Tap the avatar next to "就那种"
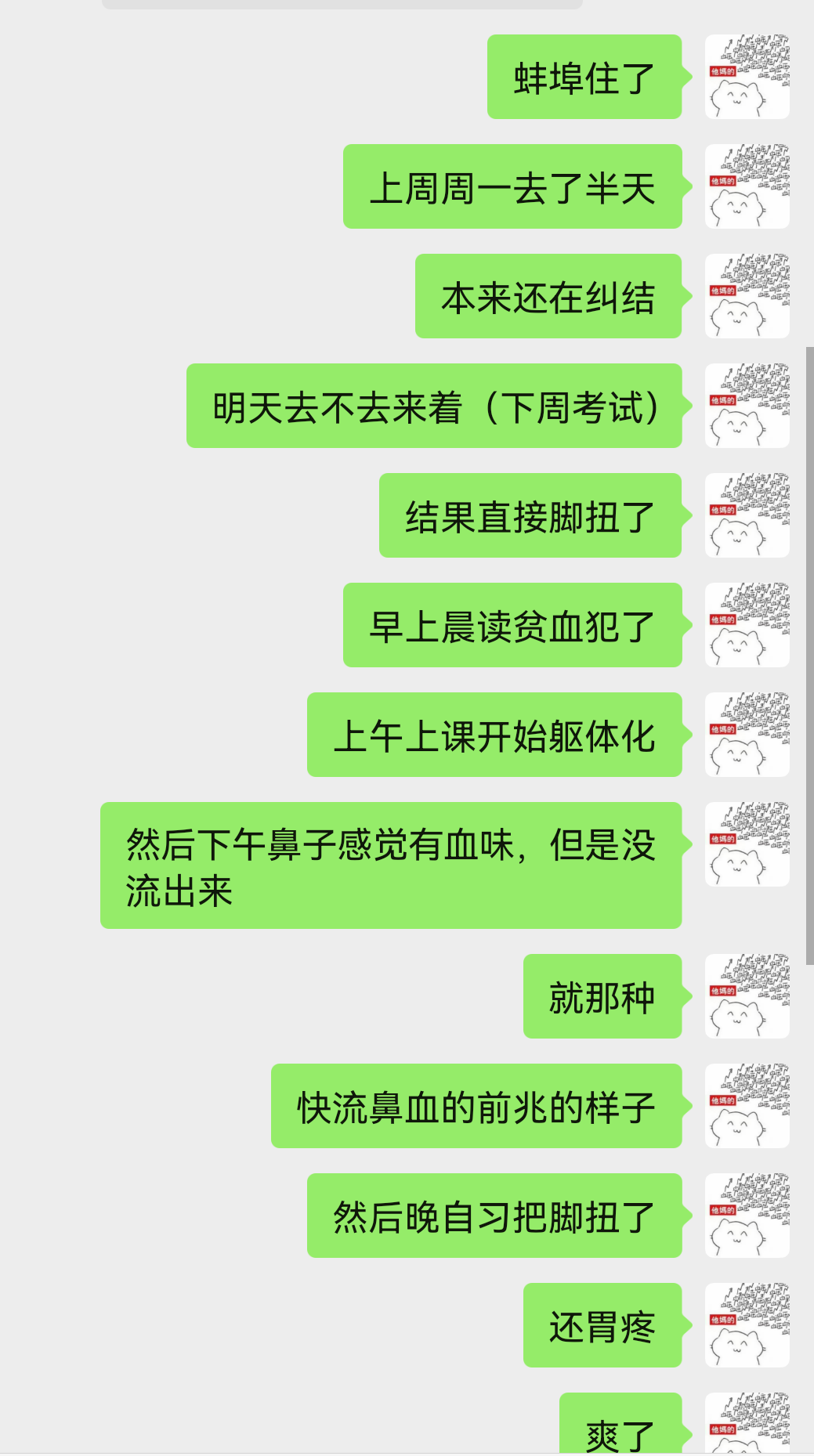 tap(747, 996)
